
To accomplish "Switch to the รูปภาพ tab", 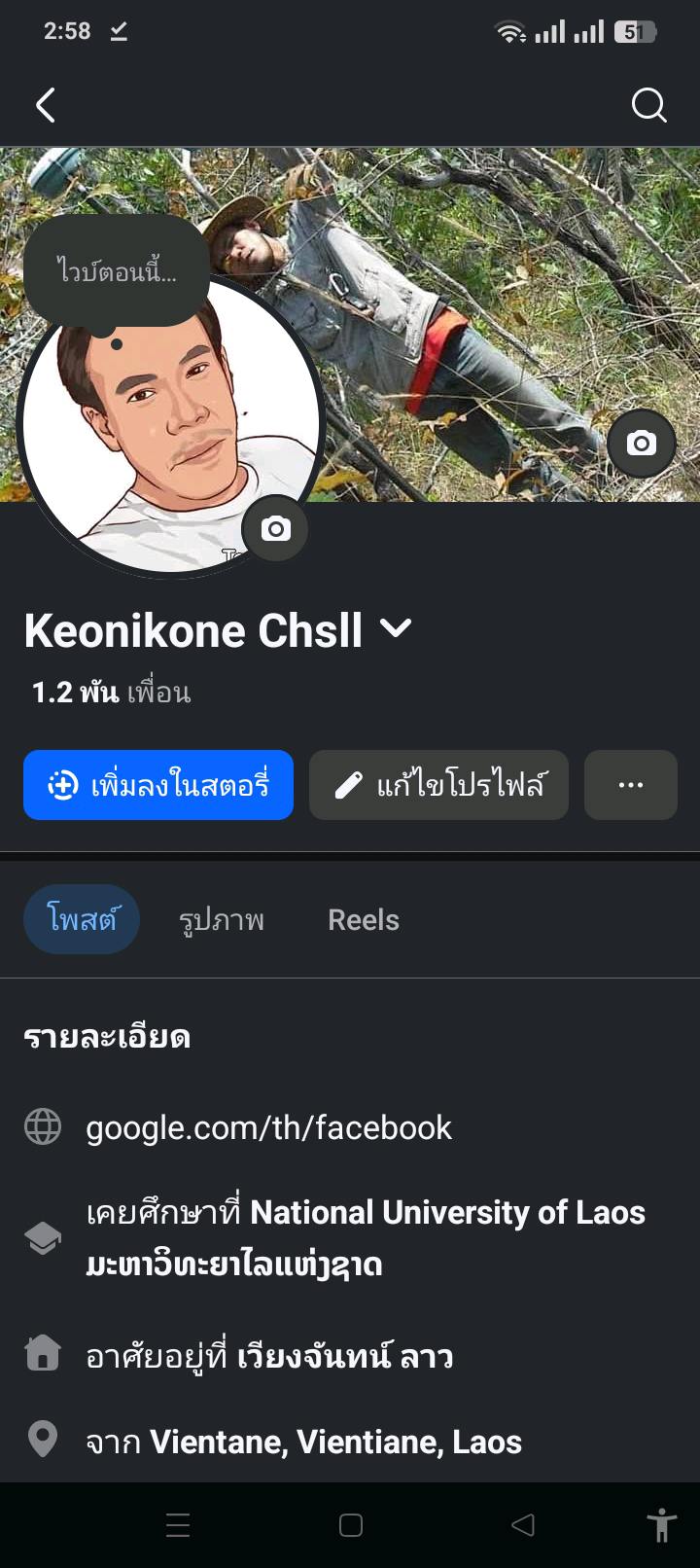I will click(222, 920).
